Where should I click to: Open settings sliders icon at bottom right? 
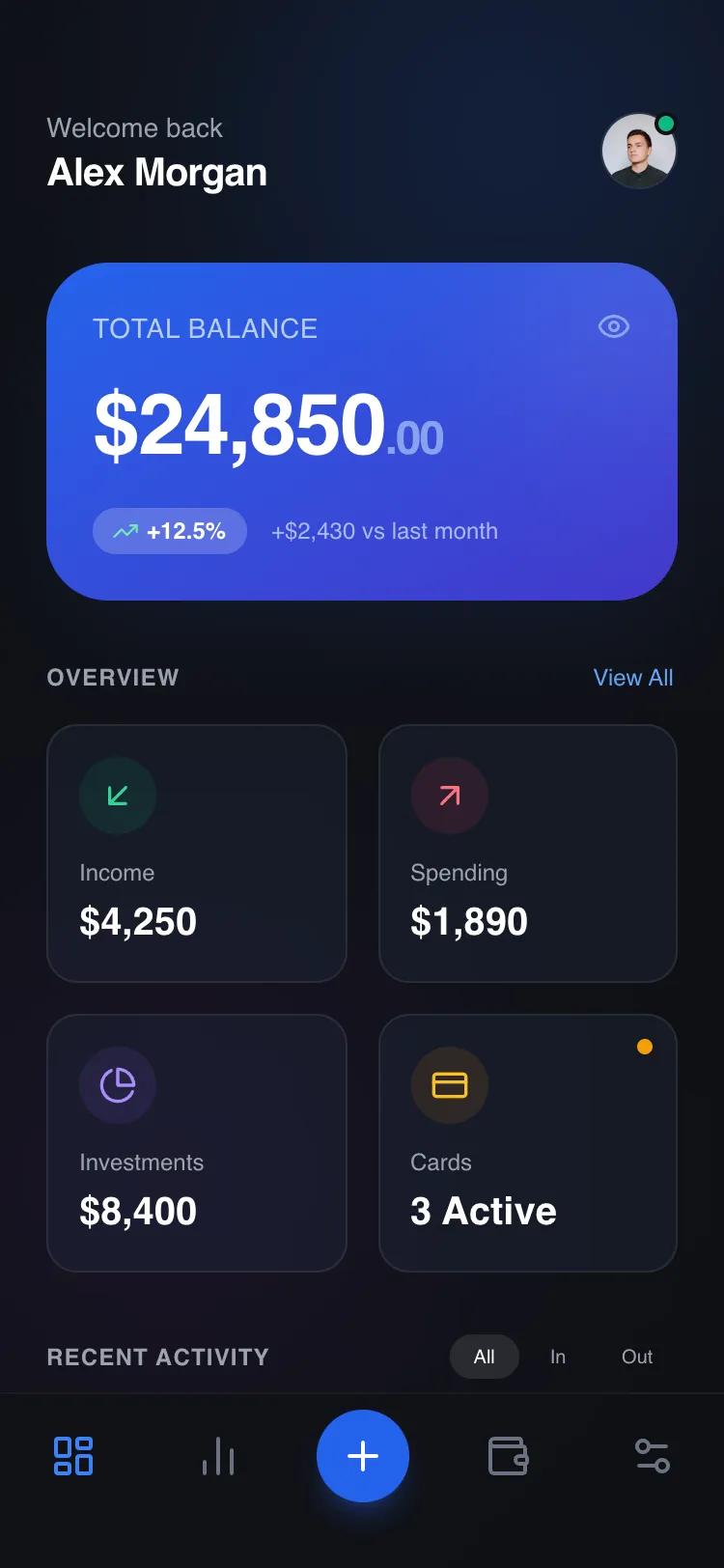654,1456
